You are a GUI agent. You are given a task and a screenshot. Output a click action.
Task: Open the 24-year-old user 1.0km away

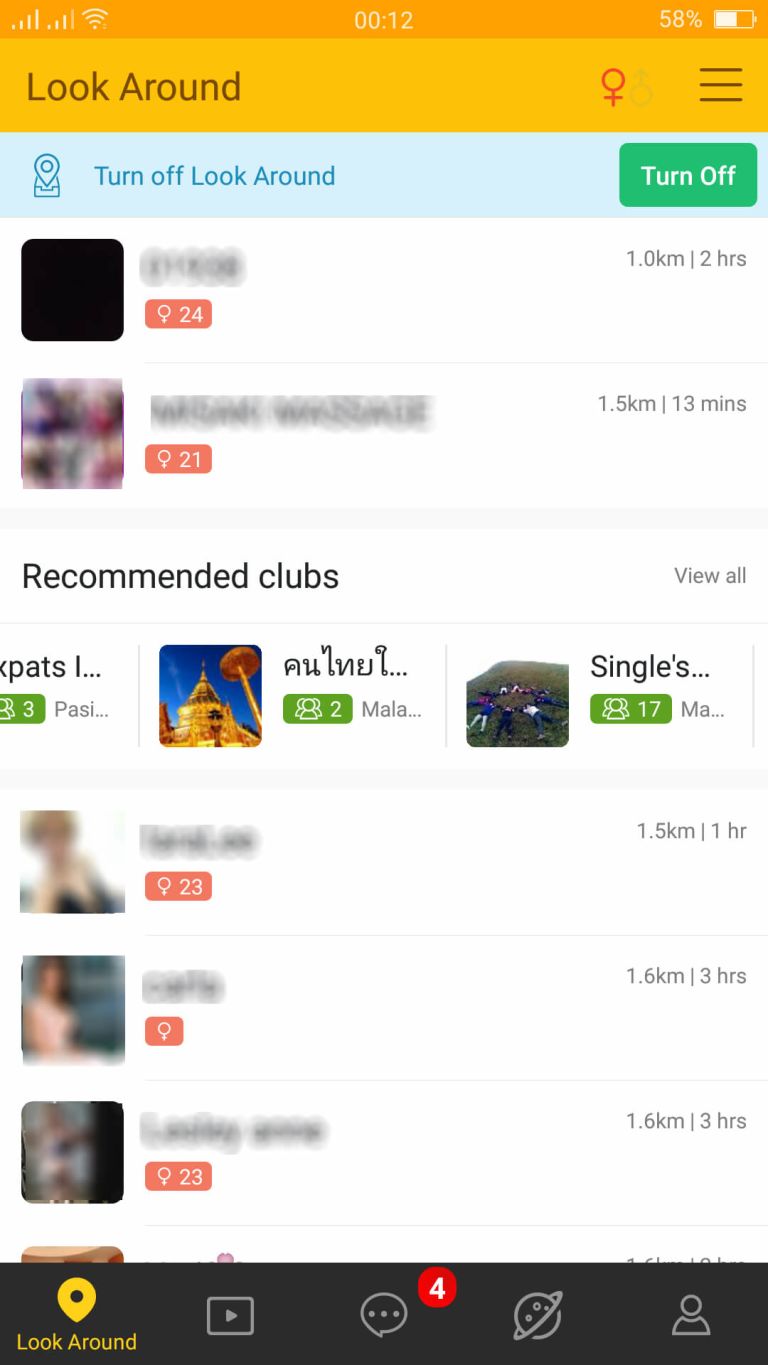[384, 290]
